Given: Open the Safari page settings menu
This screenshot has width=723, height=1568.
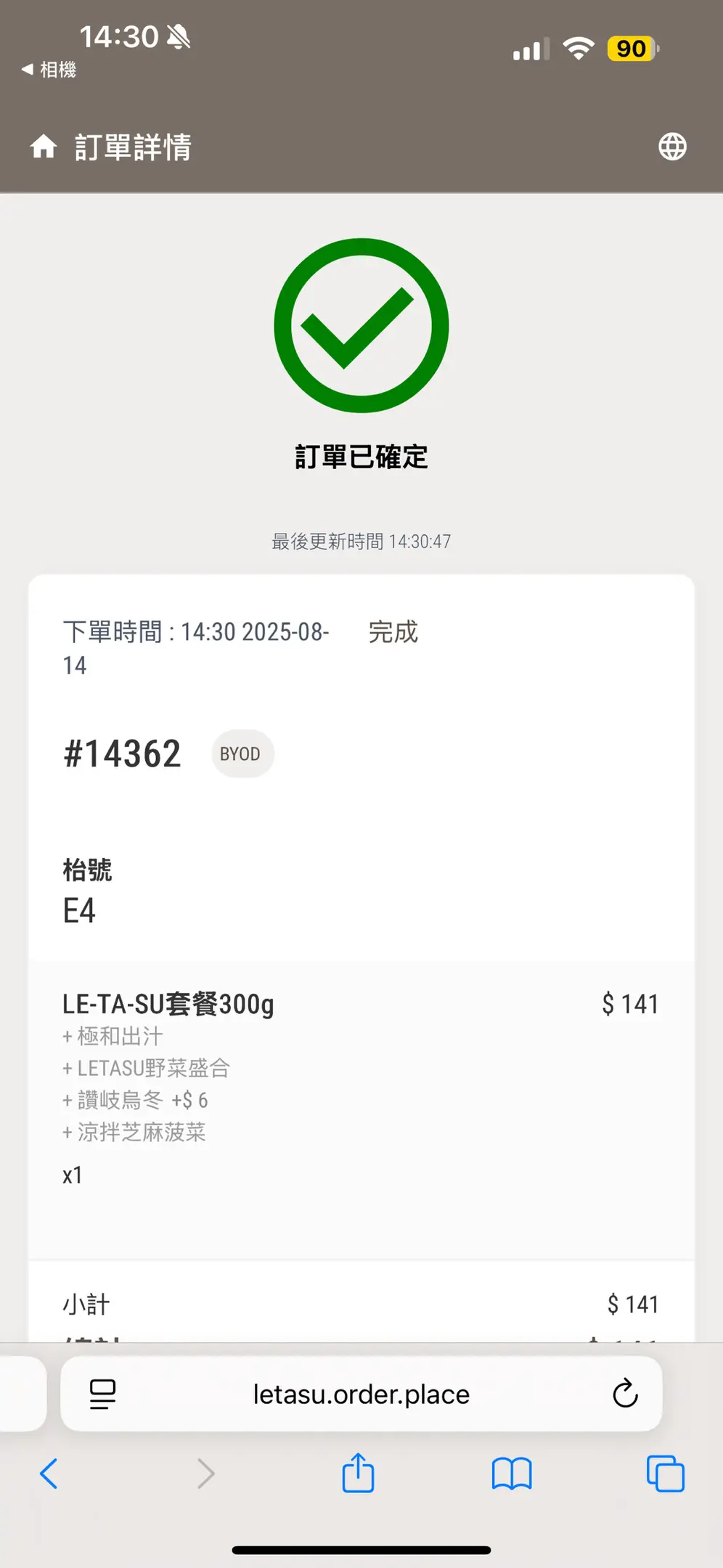Looking at the screenshot, I should [102, 1394].
